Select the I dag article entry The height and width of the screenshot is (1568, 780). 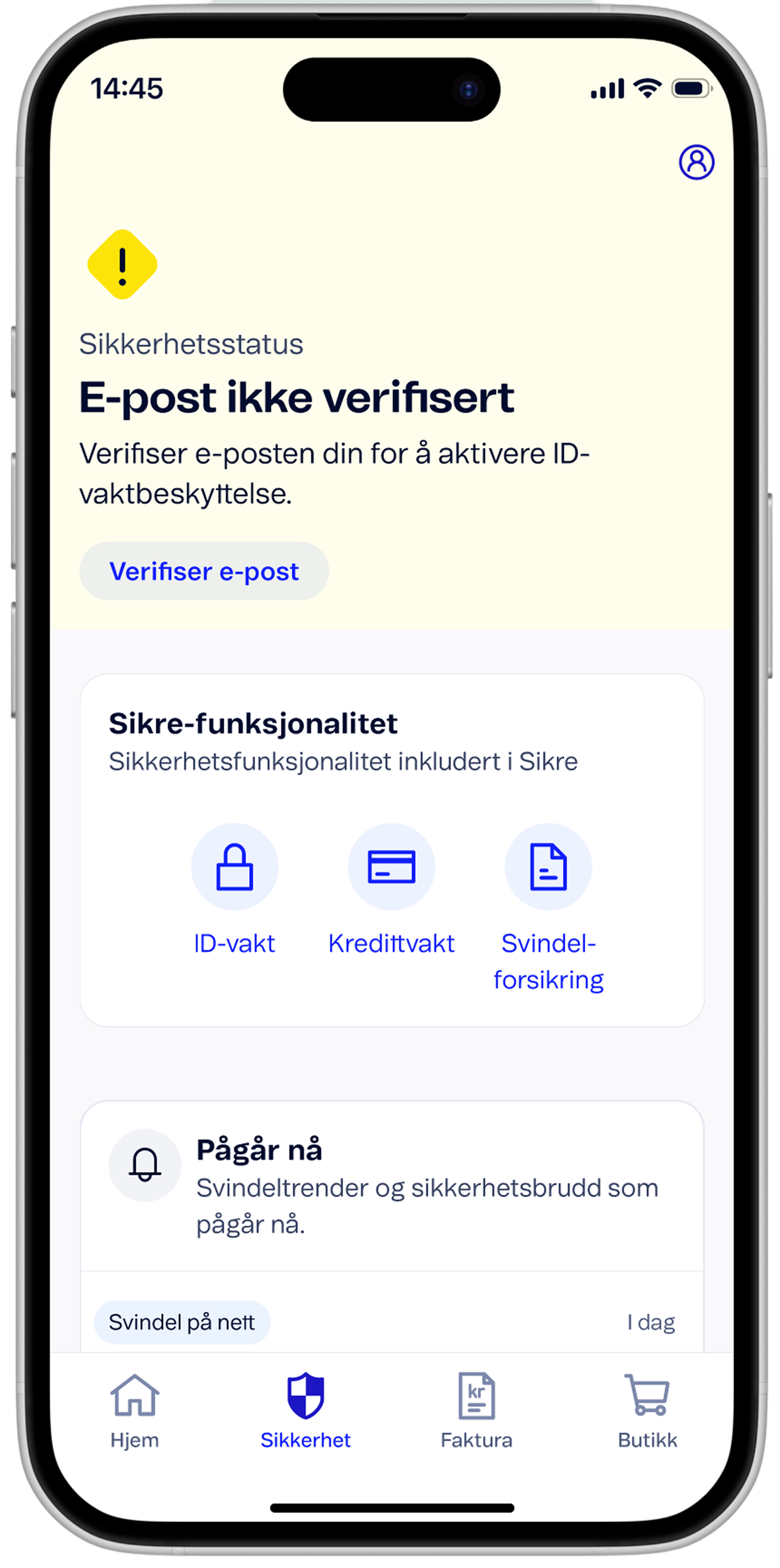pyautogui.click(x=651, y=1322)
